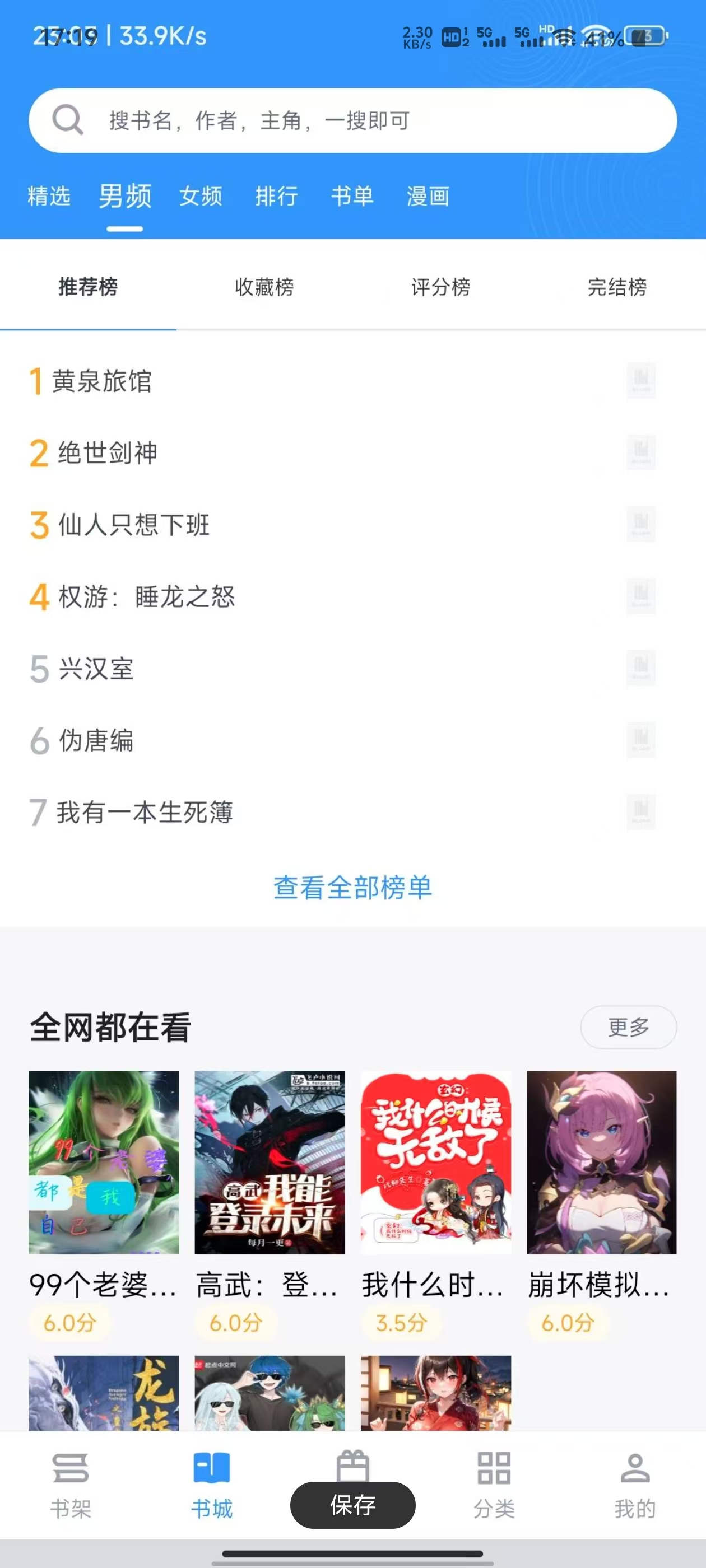
Task: Open the book 黄泉旅馆
Action: (x=102, y=381)
